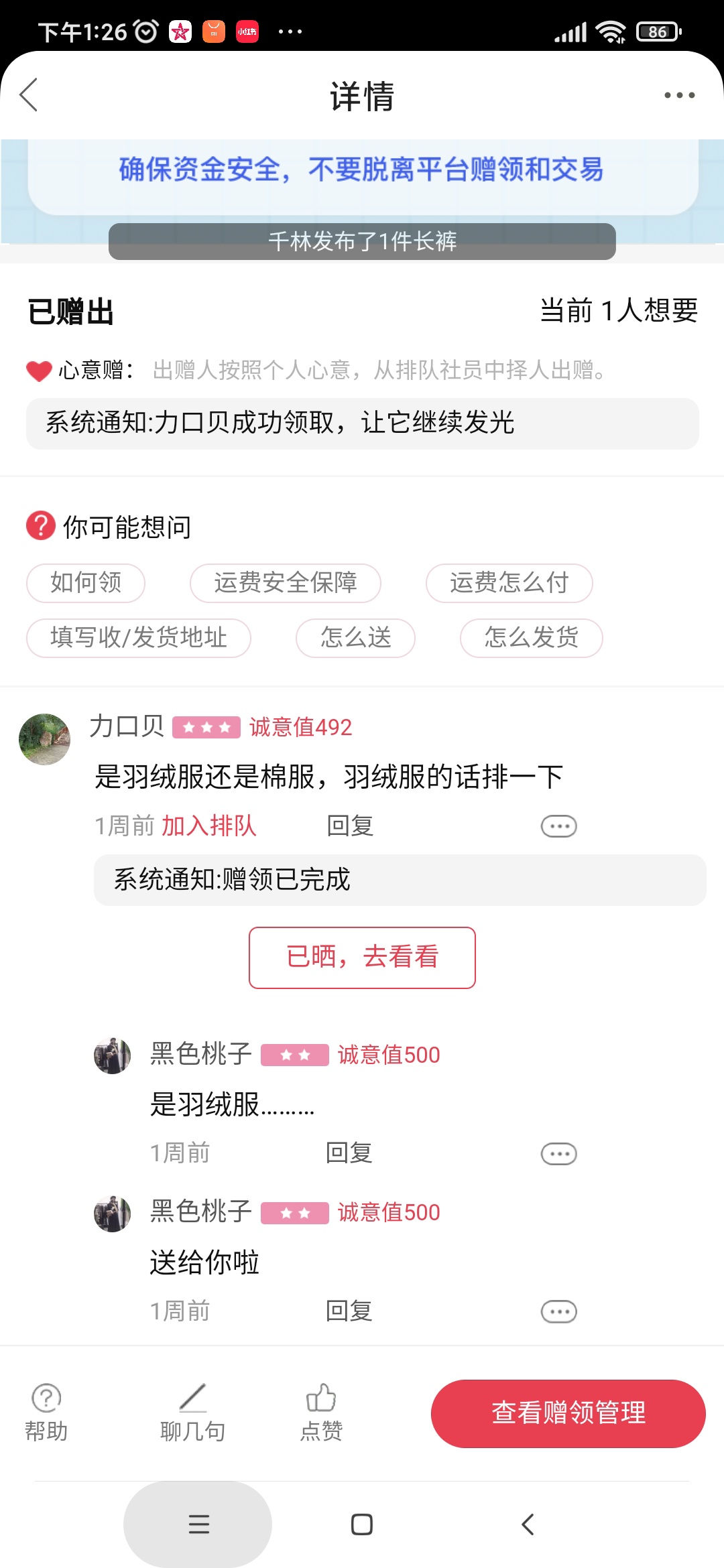Tap the 怎么送 chip
The width and height of the screenshot is (724, 1568).
click(x=355, y=638)
